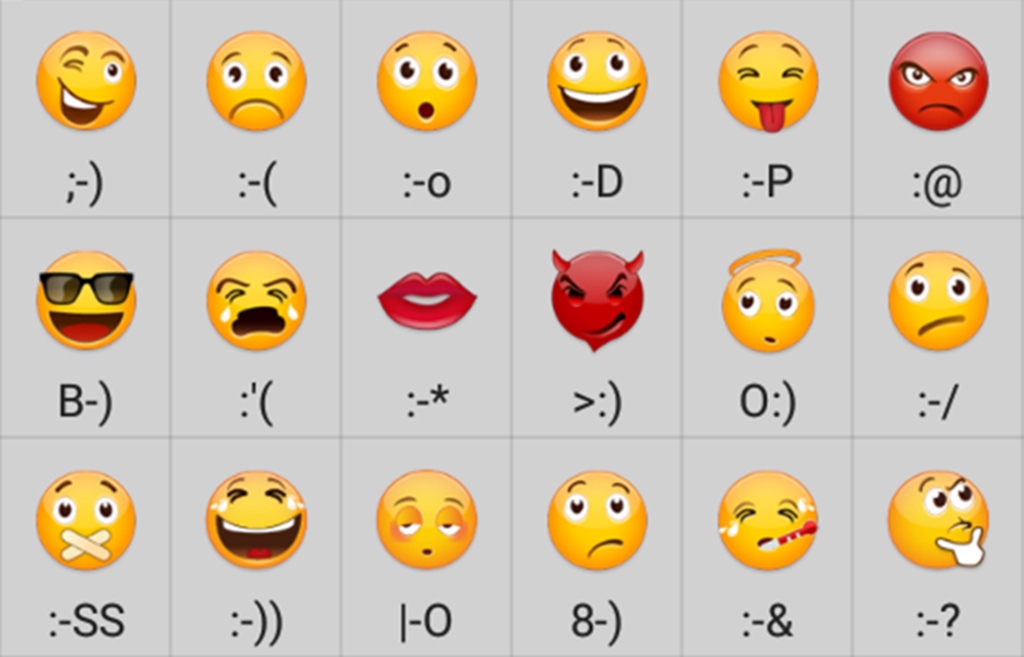
Task: Pick the surprised :-o emoticon
Action: tap(427, 82)
